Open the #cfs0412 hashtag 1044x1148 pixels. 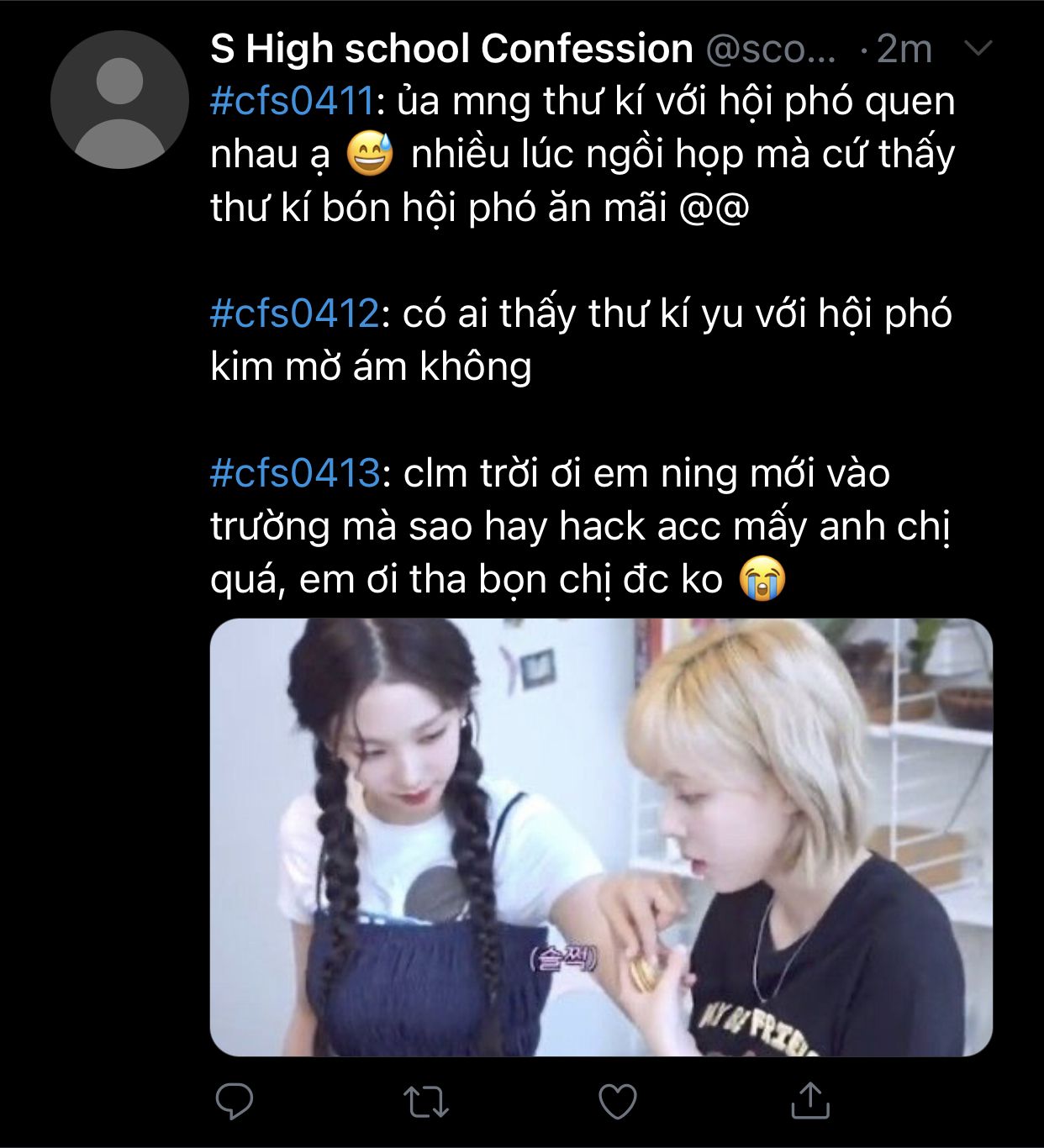click(x=294, y=313)
